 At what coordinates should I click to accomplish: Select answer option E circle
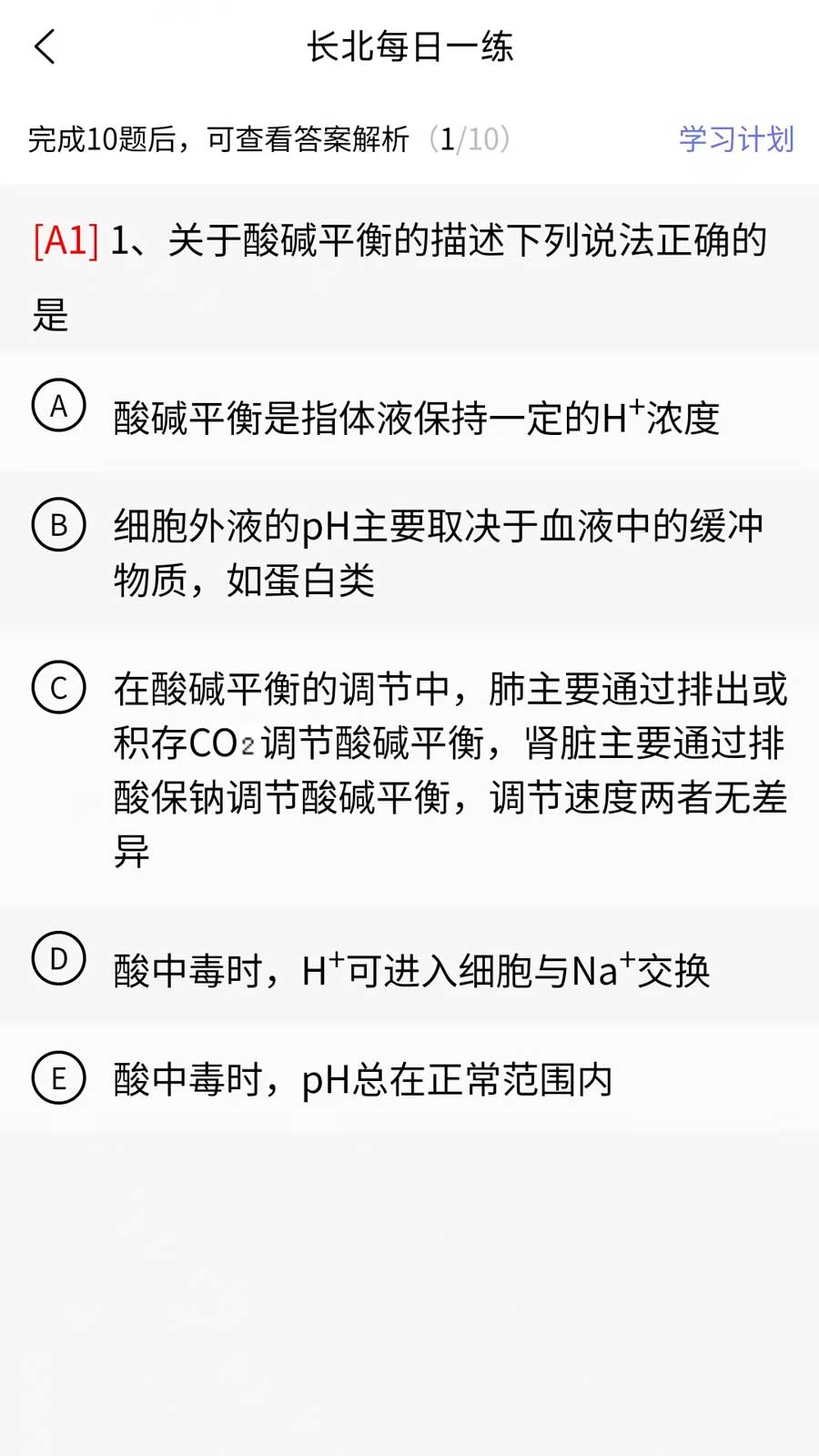tap(58, 1078)
